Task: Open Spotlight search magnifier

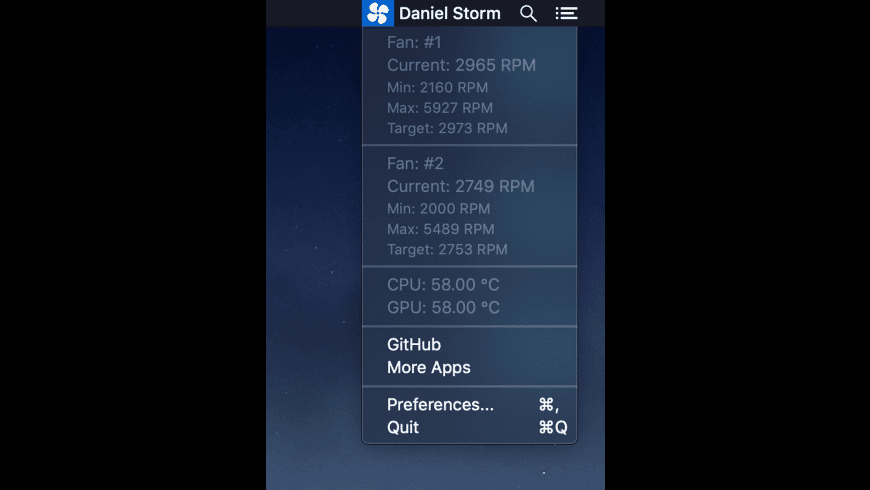Action: [529, 13]
